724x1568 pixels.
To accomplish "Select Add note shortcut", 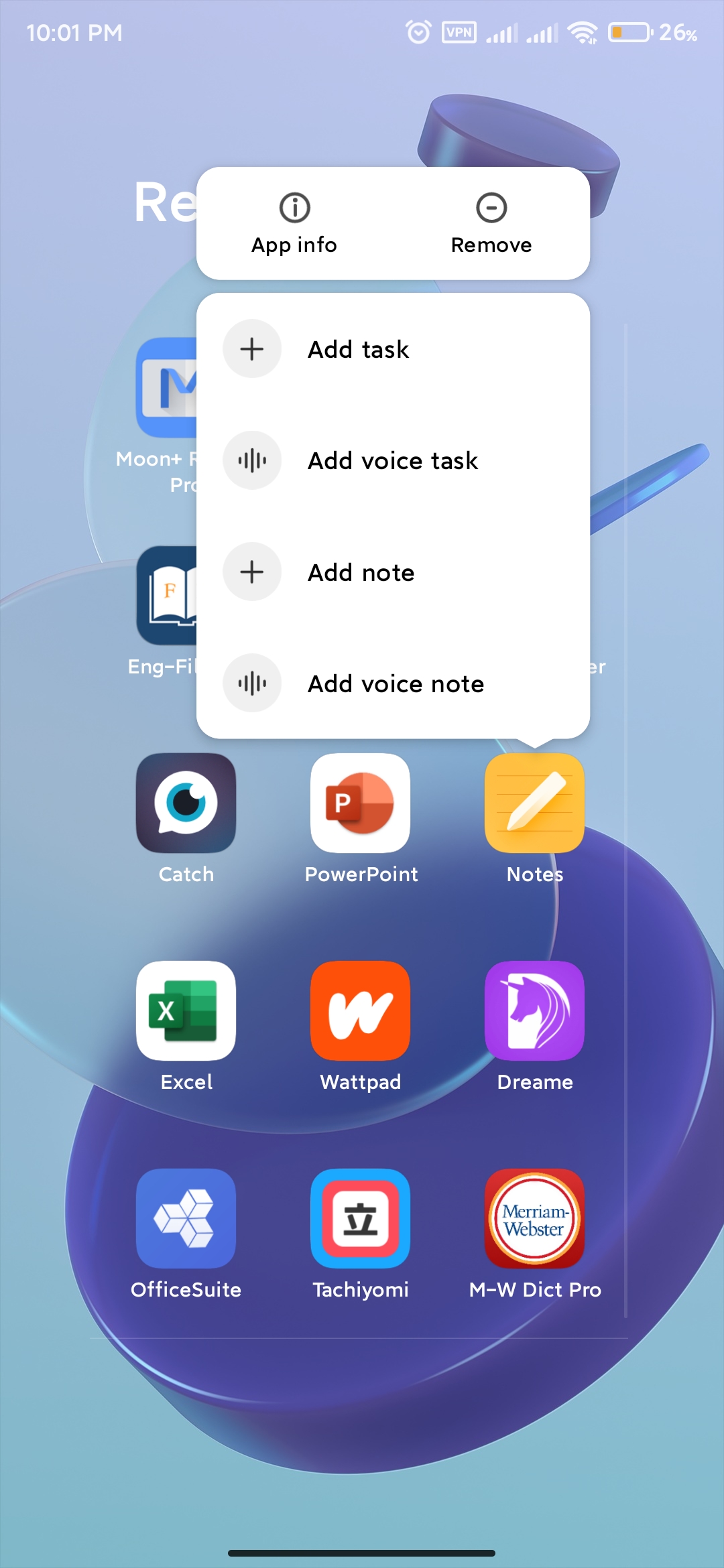I will pos(393,572).
